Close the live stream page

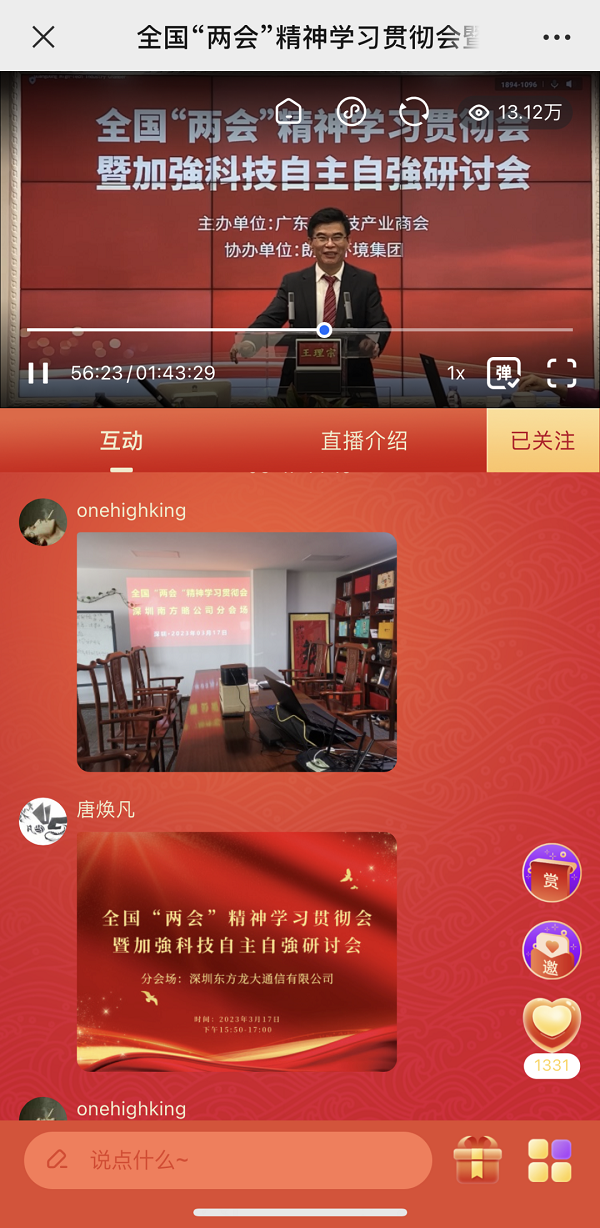(43, 37)
